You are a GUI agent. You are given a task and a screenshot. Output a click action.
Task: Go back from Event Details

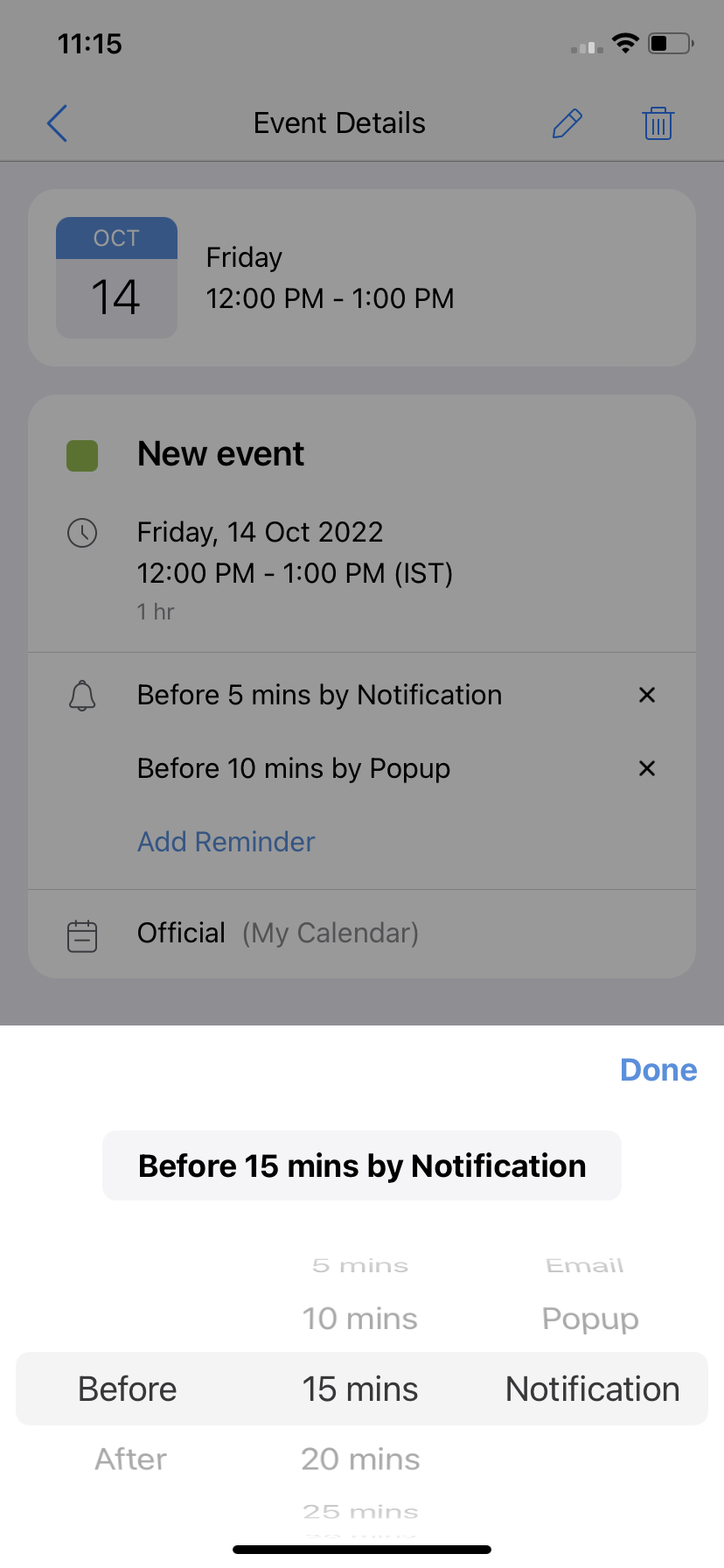(x=58, y=123)
